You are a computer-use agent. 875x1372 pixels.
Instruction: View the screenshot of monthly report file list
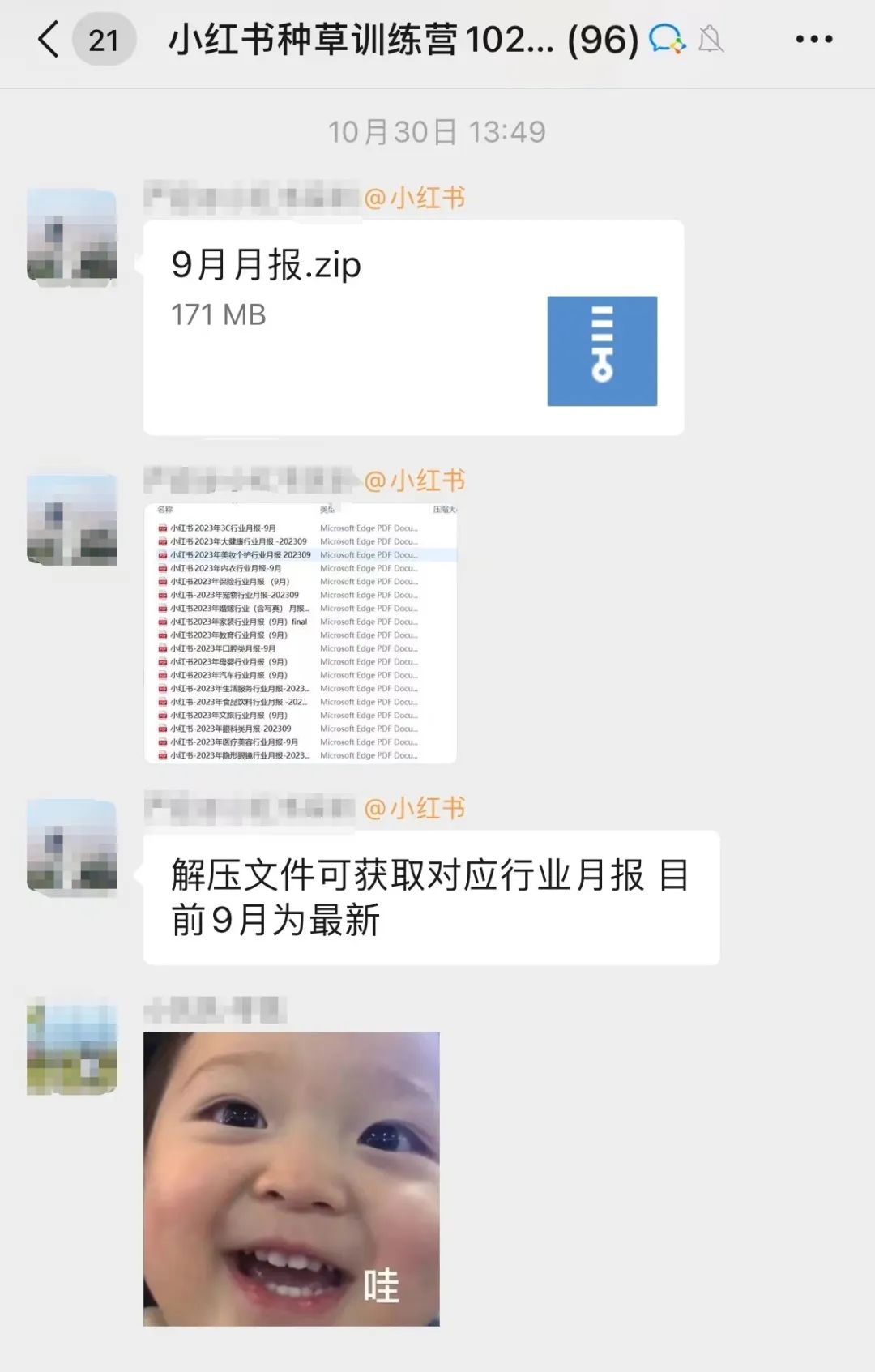(301, 632)
